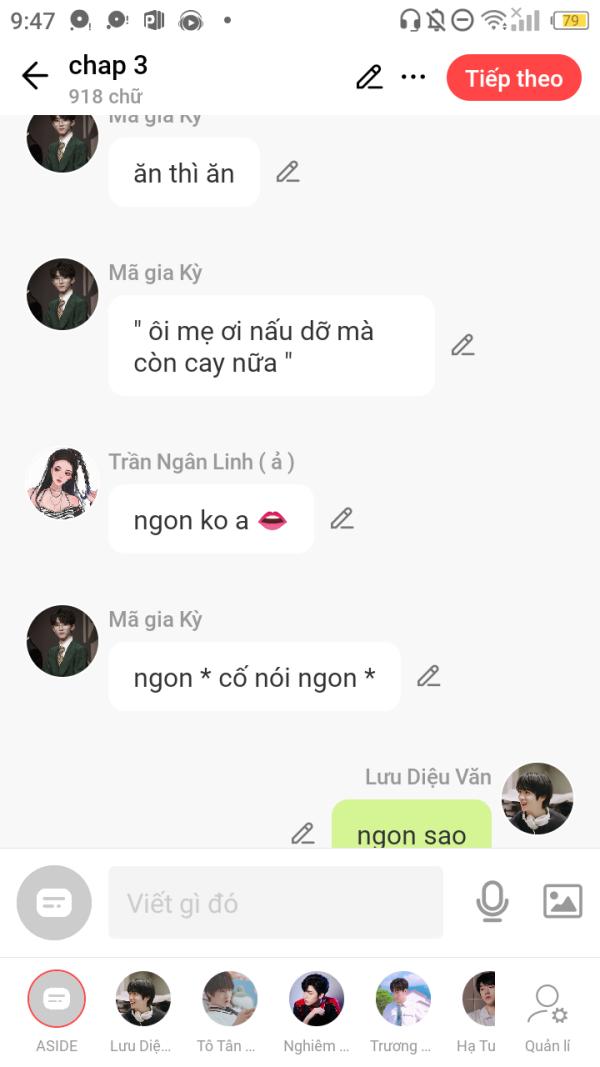Edit the "ngon ko a" message
600x1067 pixels.
coord(342,519)
